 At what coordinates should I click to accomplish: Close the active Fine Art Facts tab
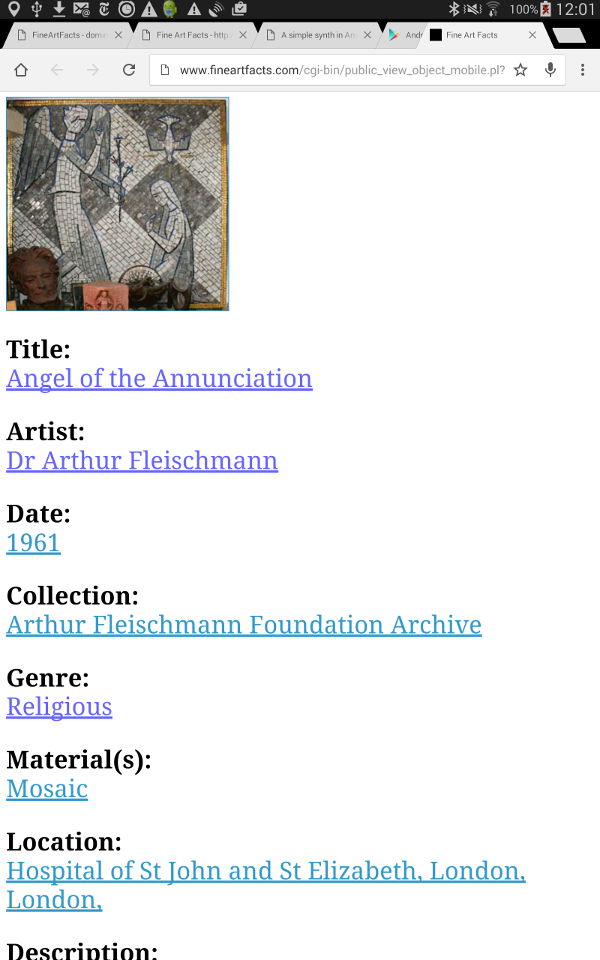532,35
